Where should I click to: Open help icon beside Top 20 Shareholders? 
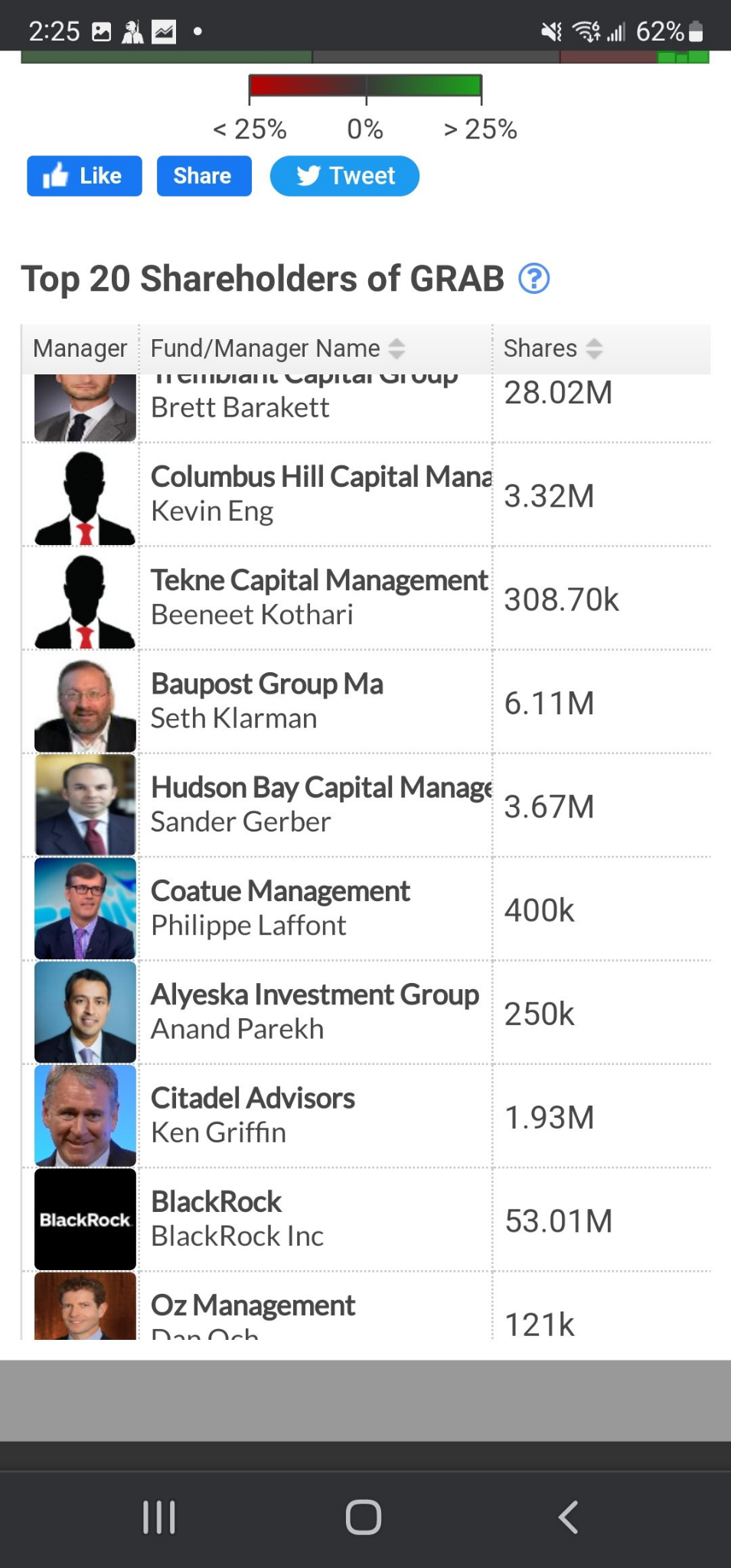[534, 279]
